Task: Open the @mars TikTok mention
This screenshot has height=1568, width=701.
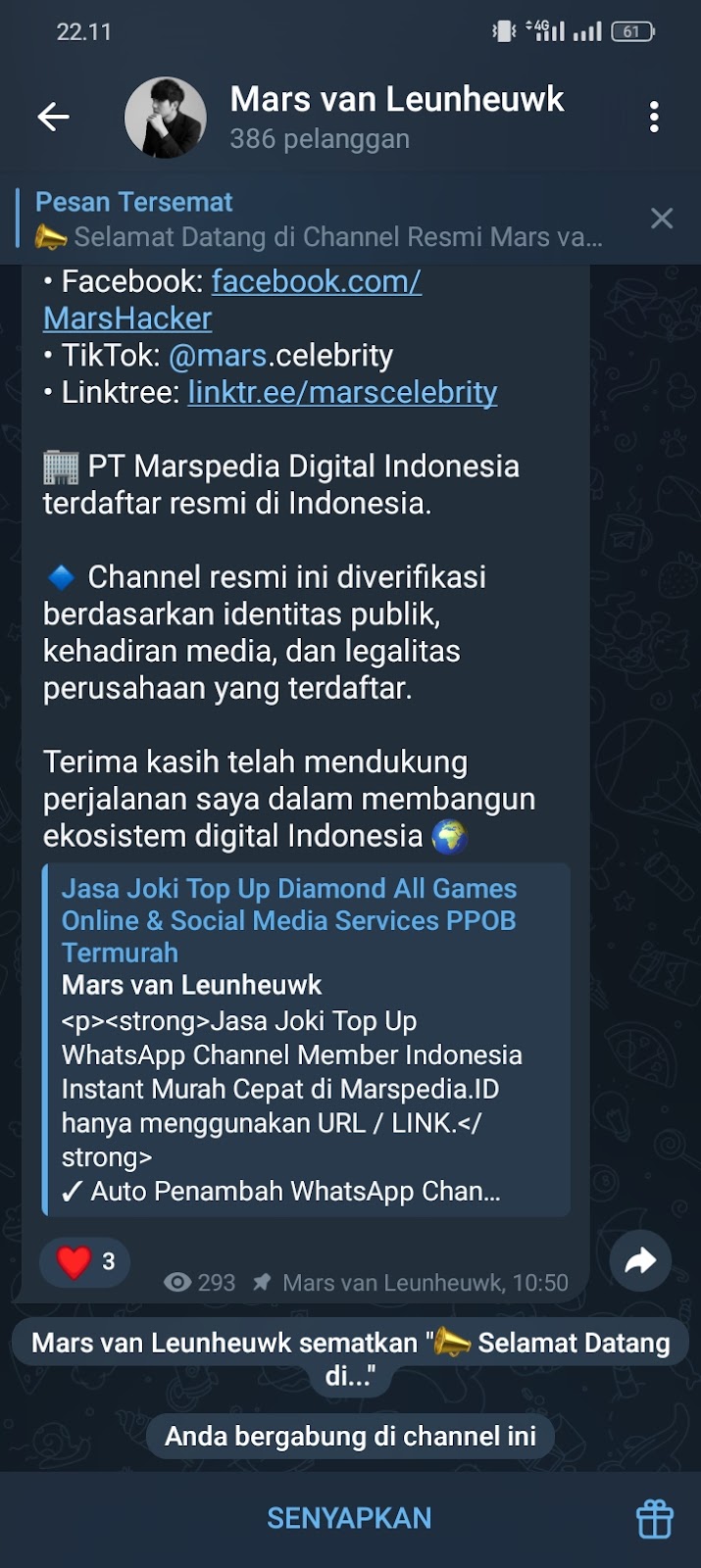Action: 218,356
